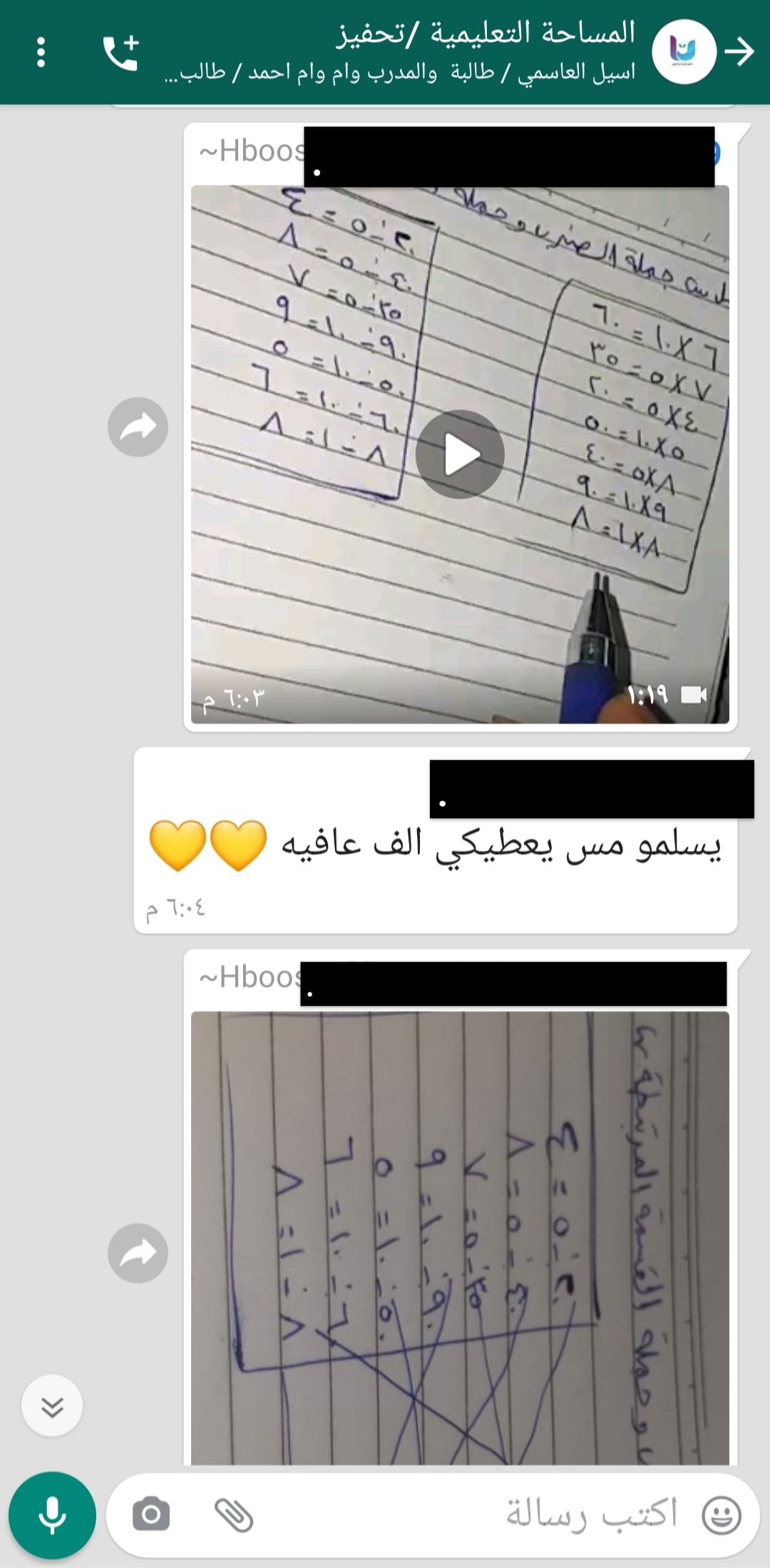The height and width of the screenshot is (1568, 770).
Task: Focus the message text field
Action: pos(499,1514)
